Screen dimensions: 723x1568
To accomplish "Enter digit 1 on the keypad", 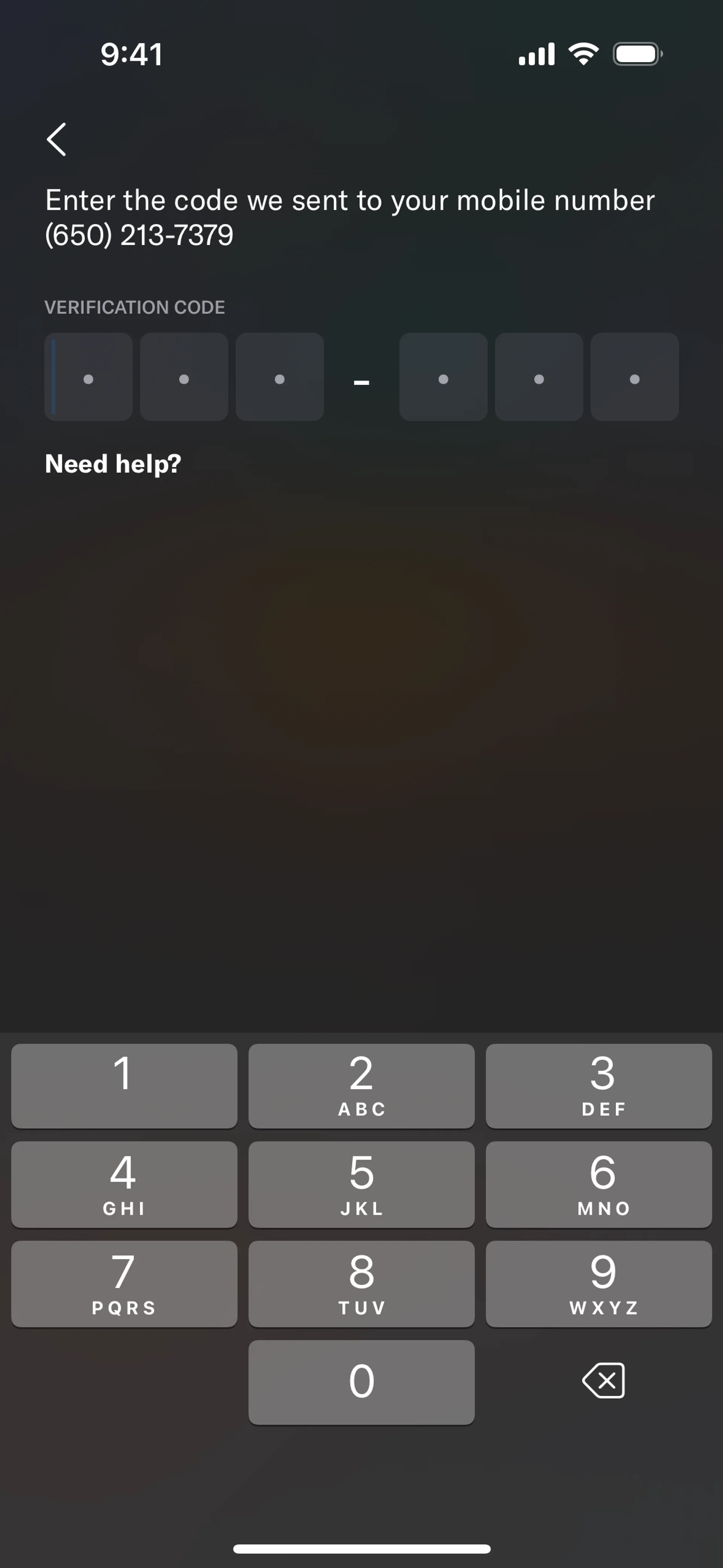I will (x=124, y=1086).
